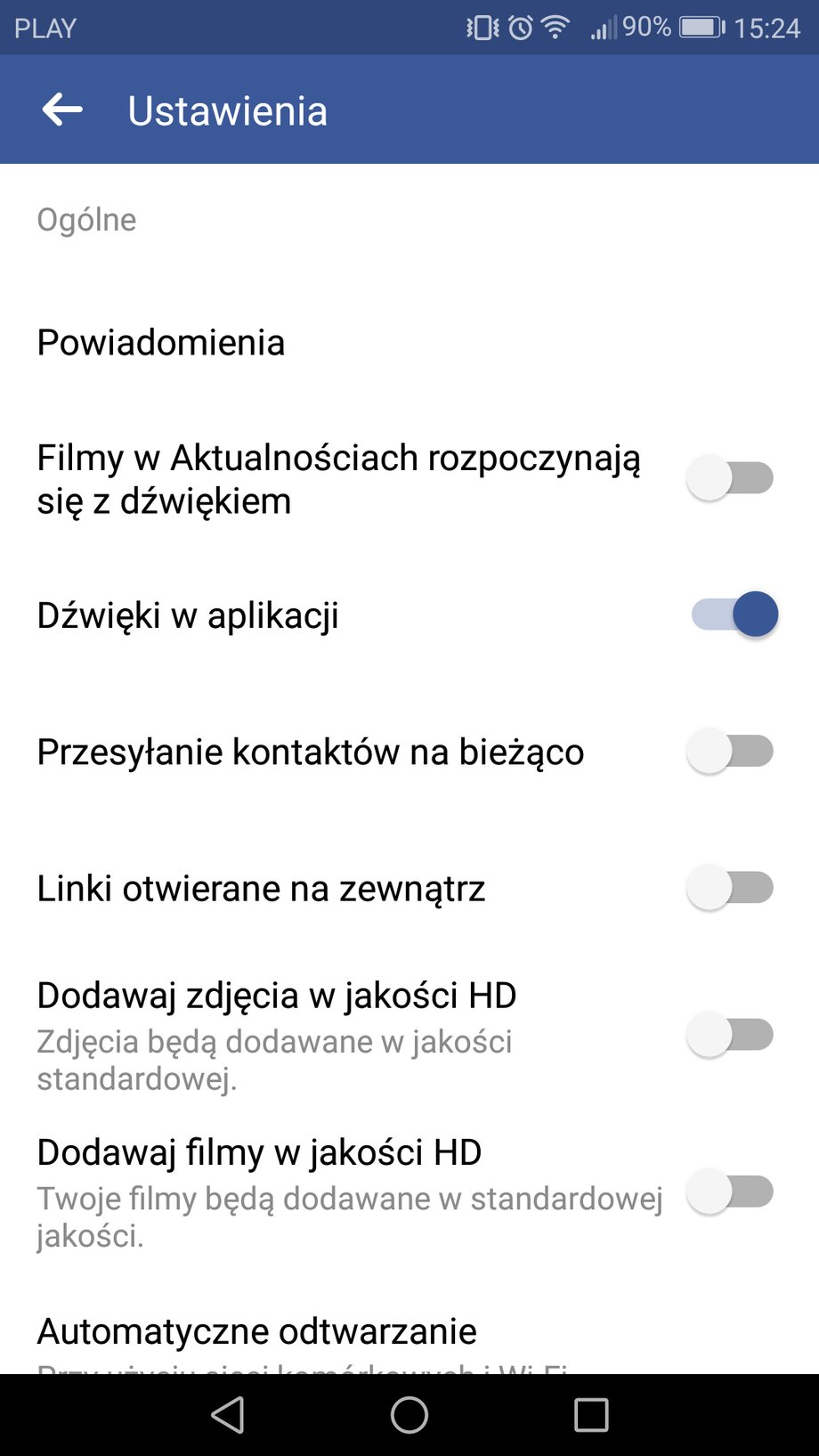This screenshot has height=1456, width=819.
Task: Open recent apps with the square button
Action: click(591, 1415)
